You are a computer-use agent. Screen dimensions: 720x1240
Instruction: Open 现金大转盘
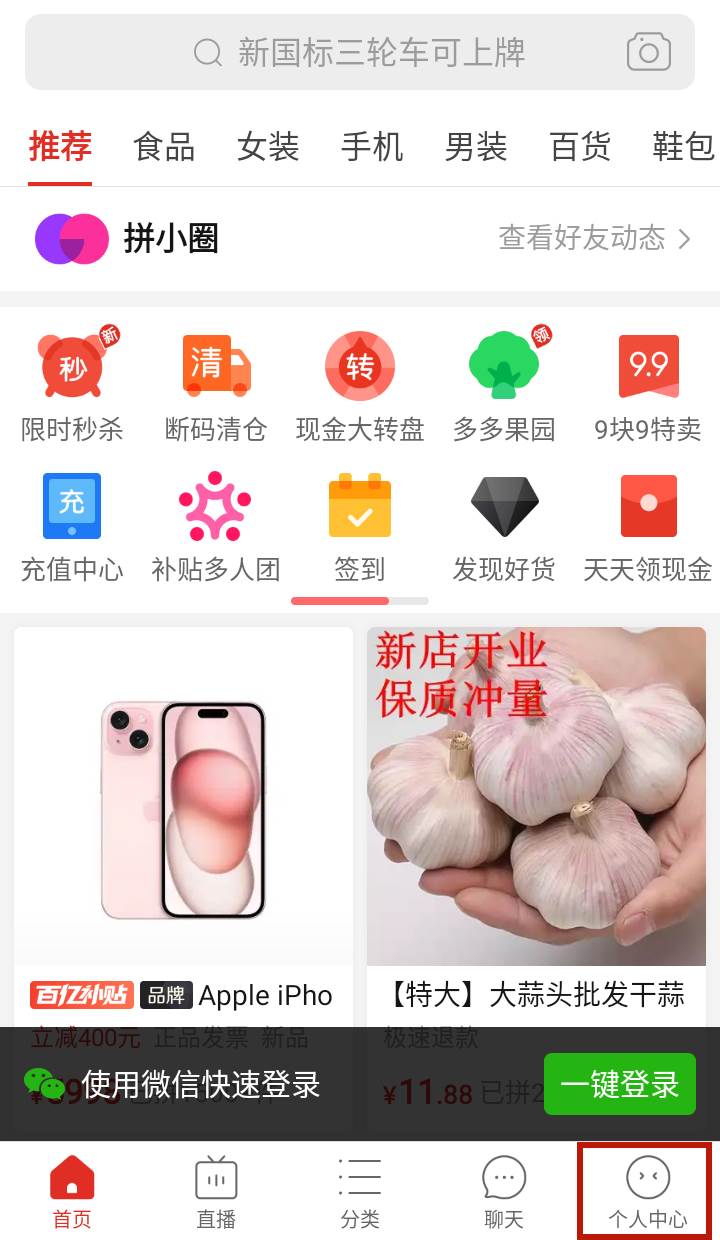(360, 387)
